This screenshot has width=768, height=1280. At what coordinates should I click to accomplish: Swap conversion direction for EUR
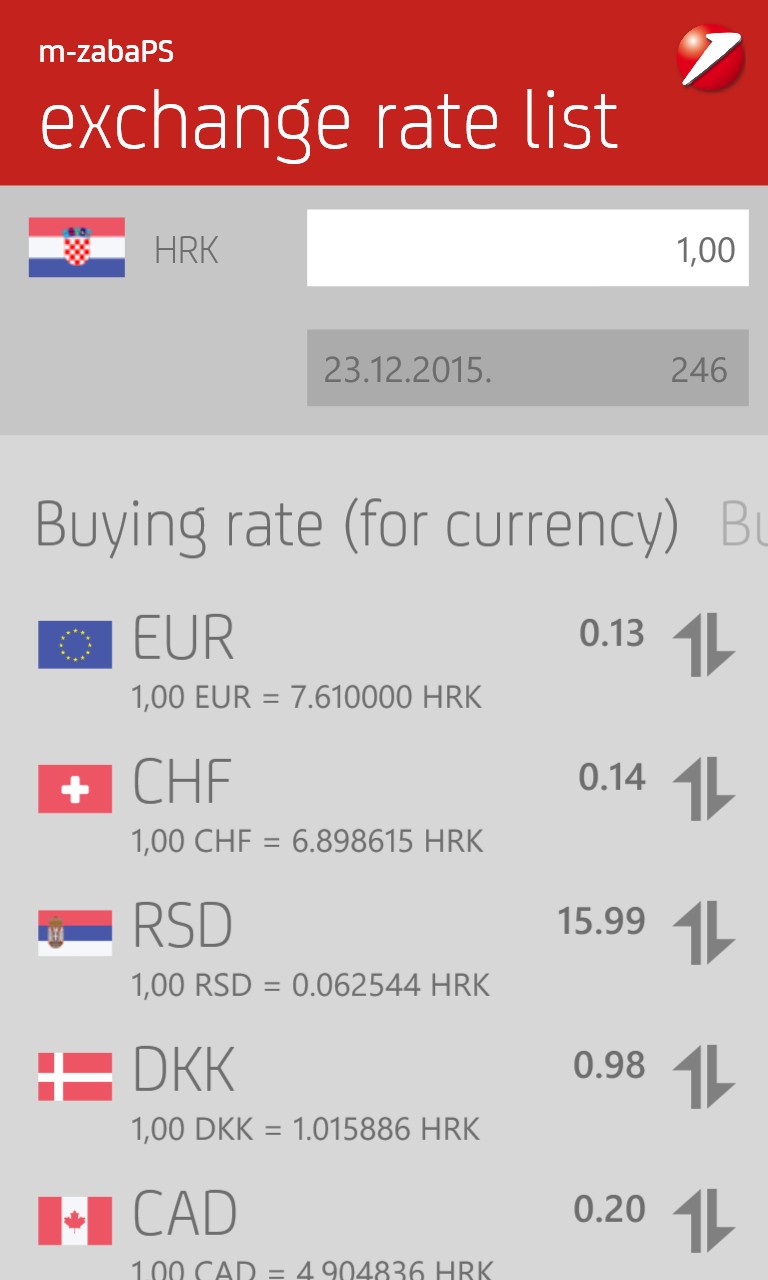704,645
